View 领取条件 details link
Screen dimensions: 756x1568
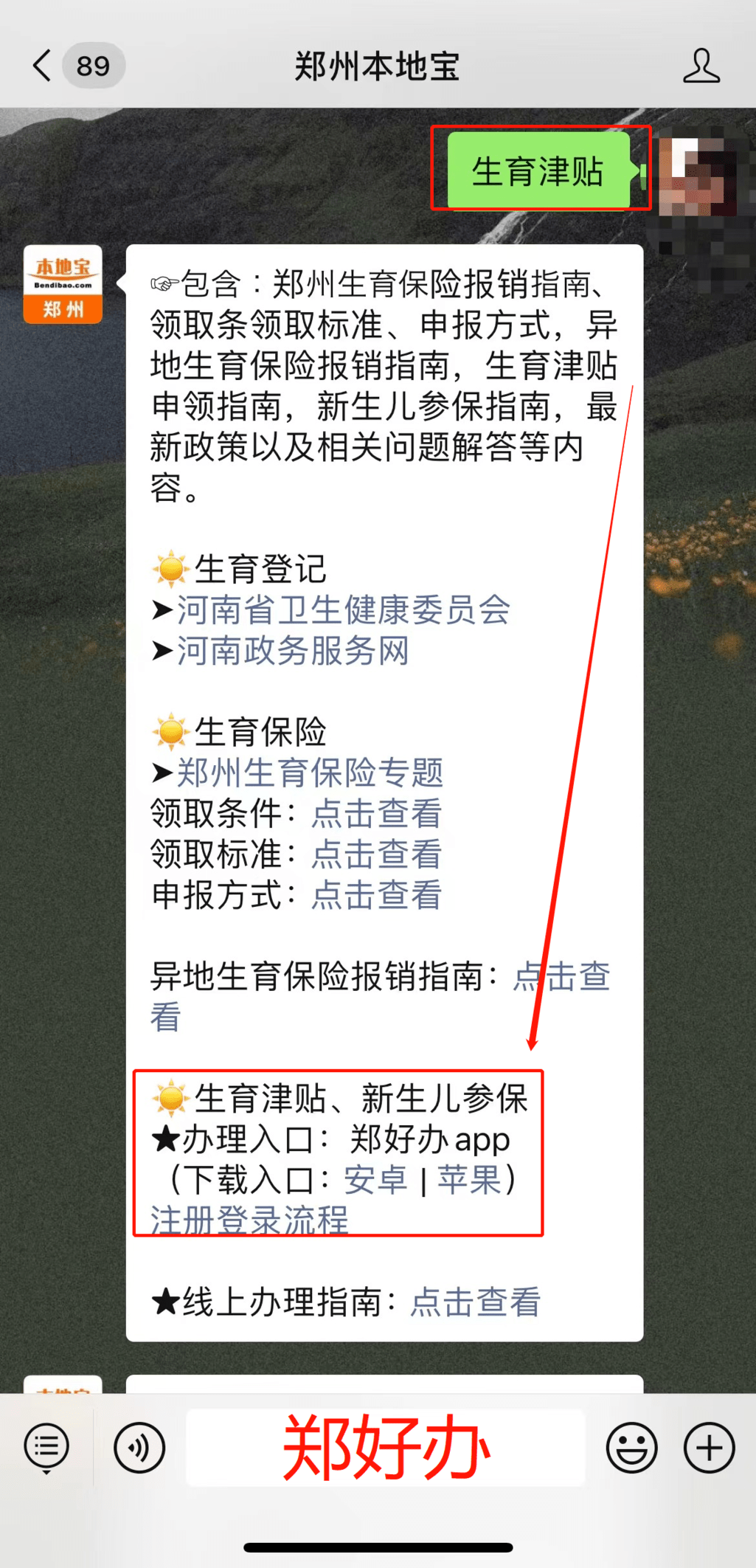[376, 813]
